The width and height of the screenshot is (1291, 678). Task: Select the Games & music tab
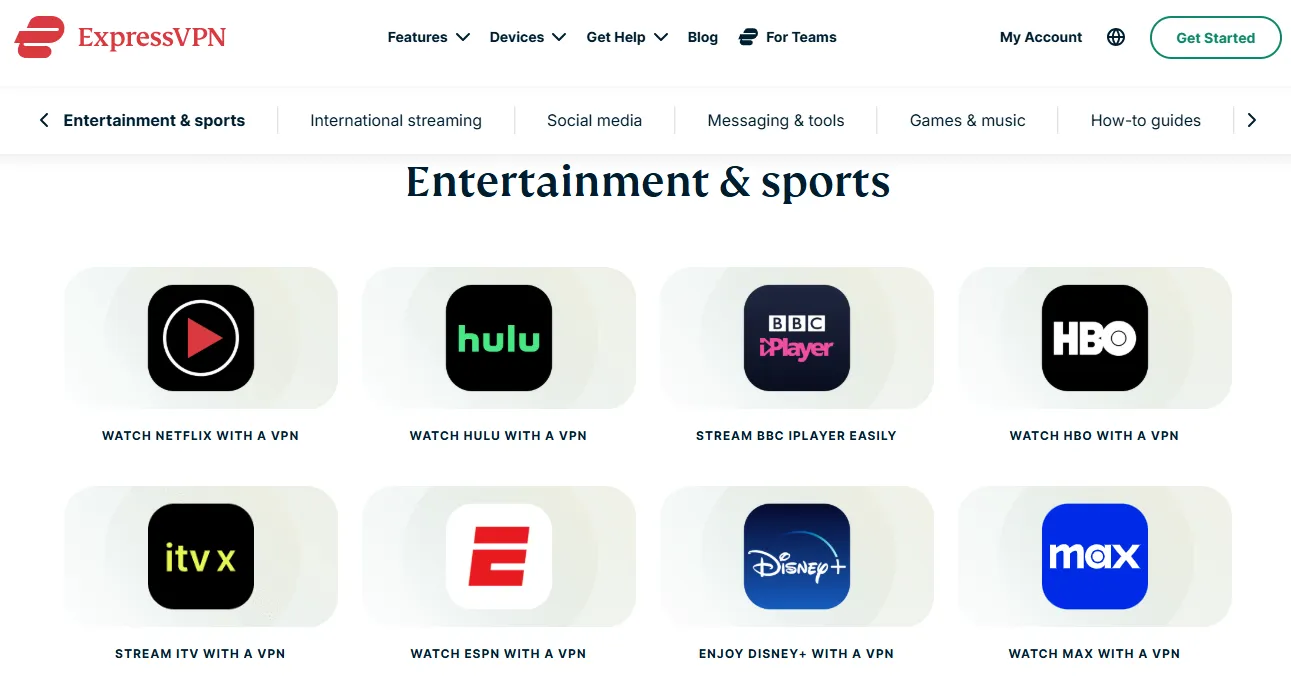pyautogui.click(x=967, y=120)
